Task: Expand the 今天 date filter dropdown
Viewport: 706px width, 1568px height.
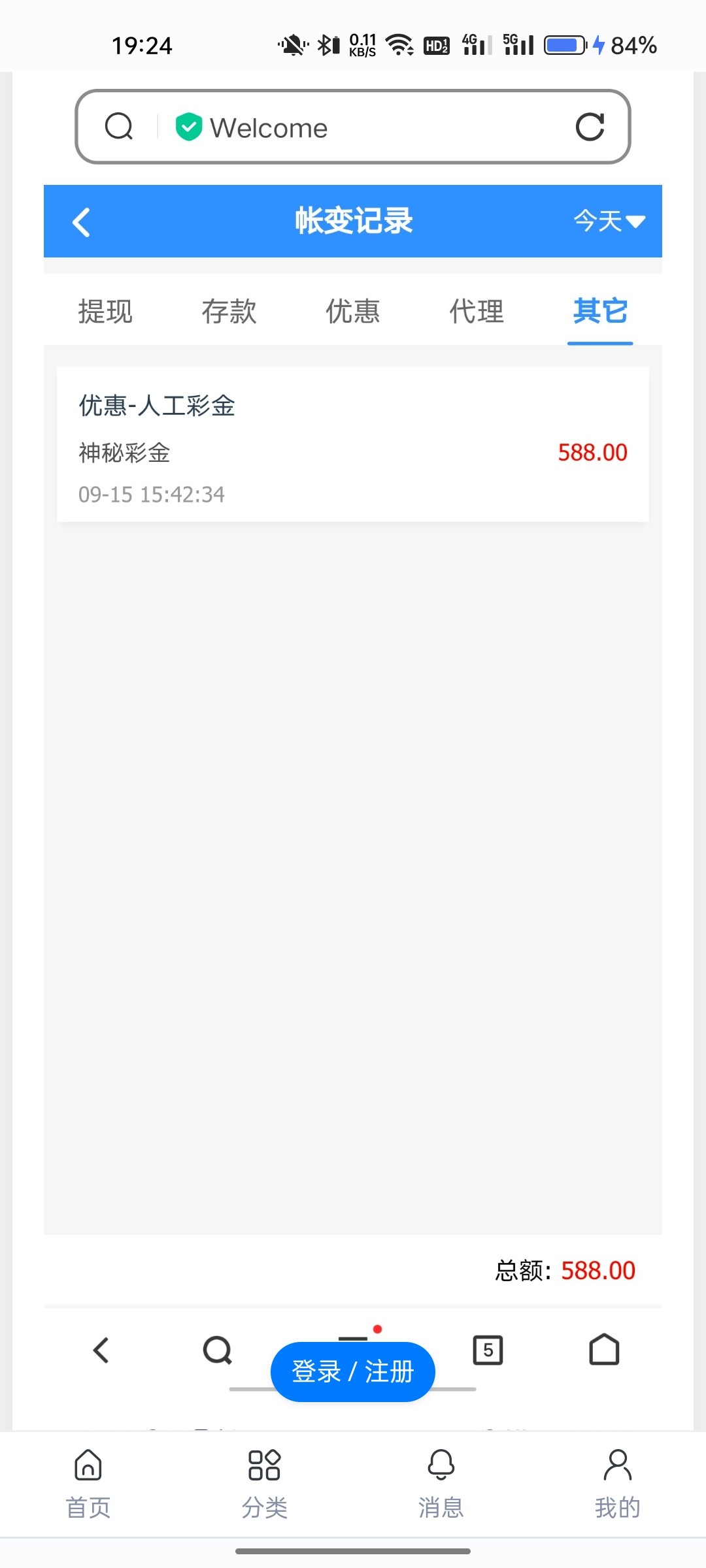Action: click(609, 221)
